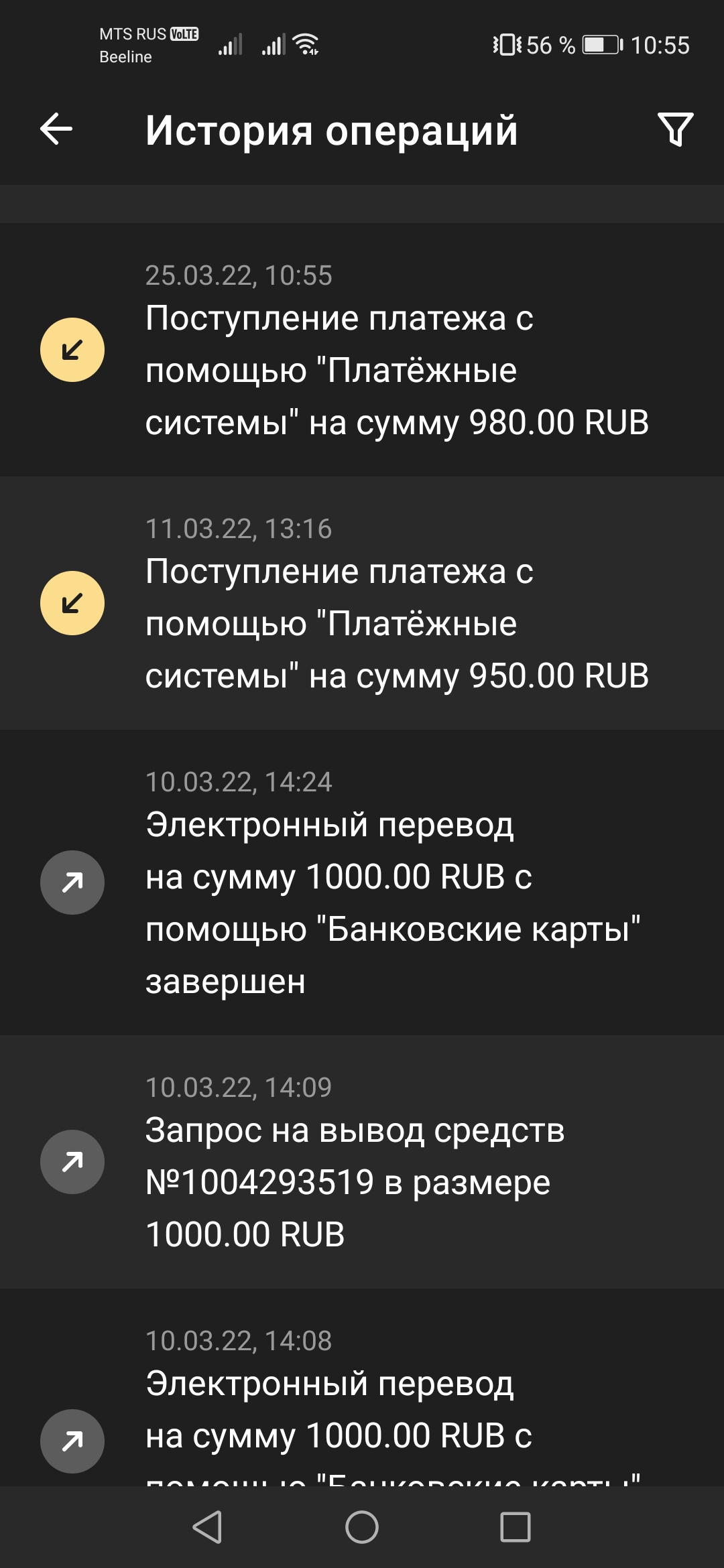Viewport: 724px width, 1568px height.
Task: Open recent apps from the navigation bar
Action: [516, 1528]
